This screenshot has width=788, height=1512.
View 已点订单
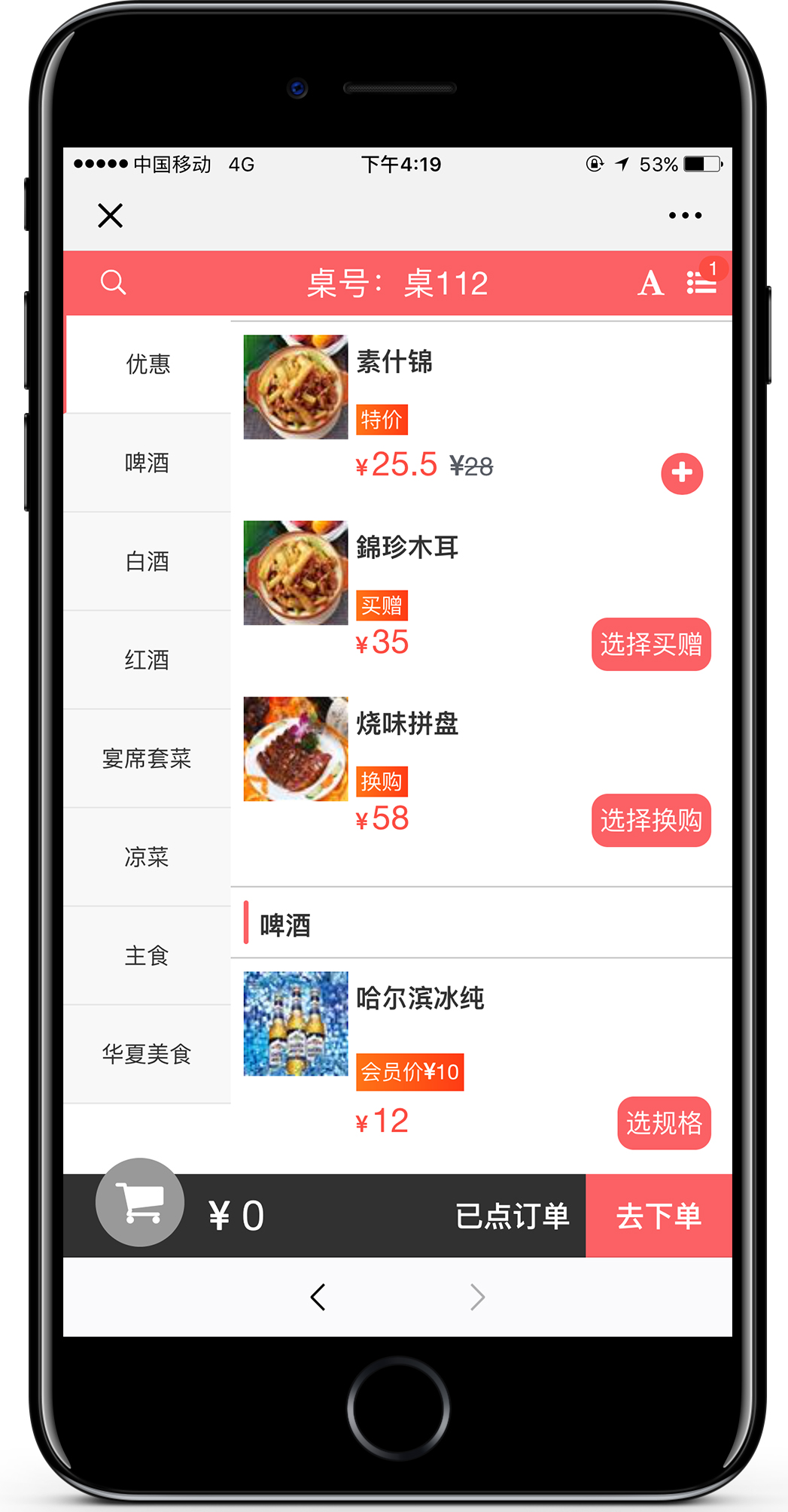(x=512, y=1216)
